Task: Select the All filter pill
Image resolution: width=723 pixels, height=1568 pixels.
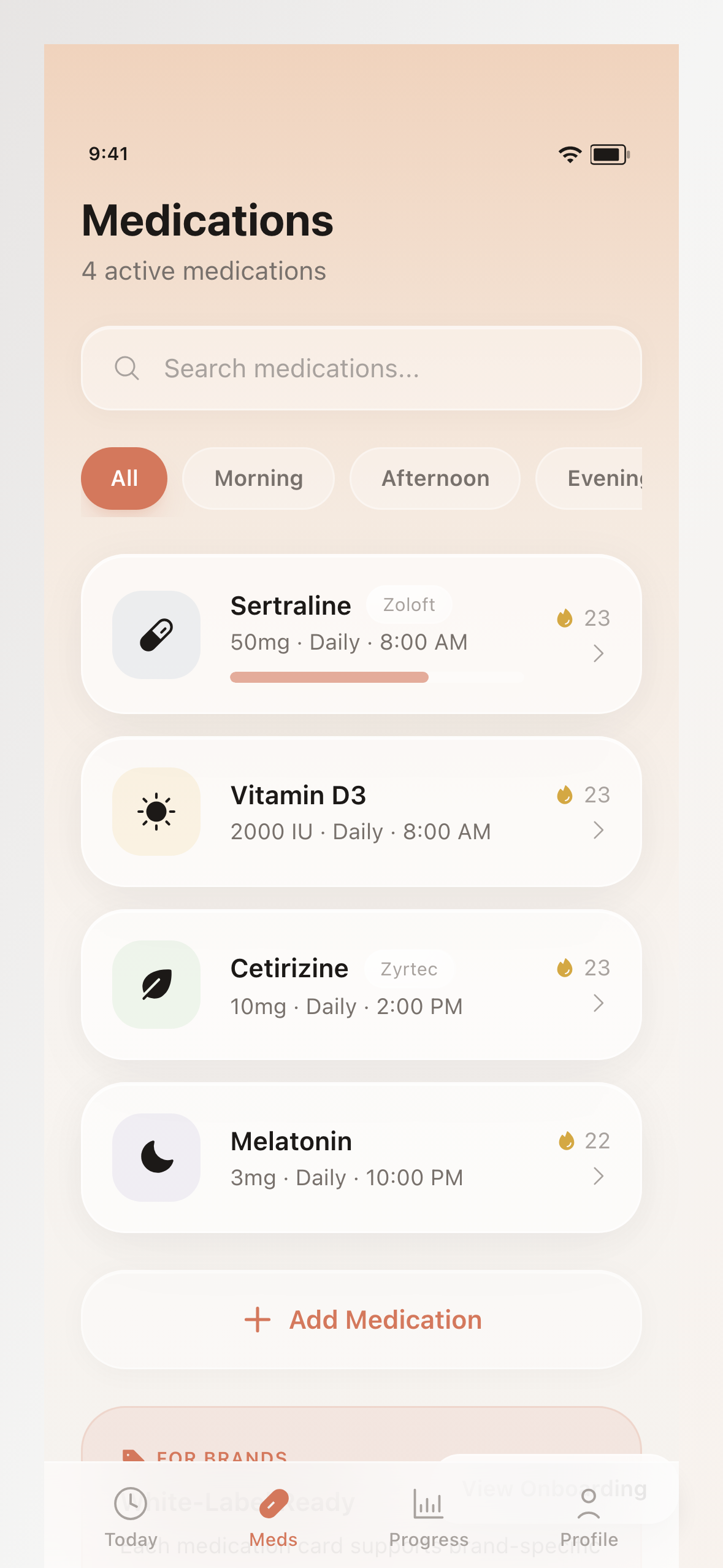Action: (x=124, y=478)
